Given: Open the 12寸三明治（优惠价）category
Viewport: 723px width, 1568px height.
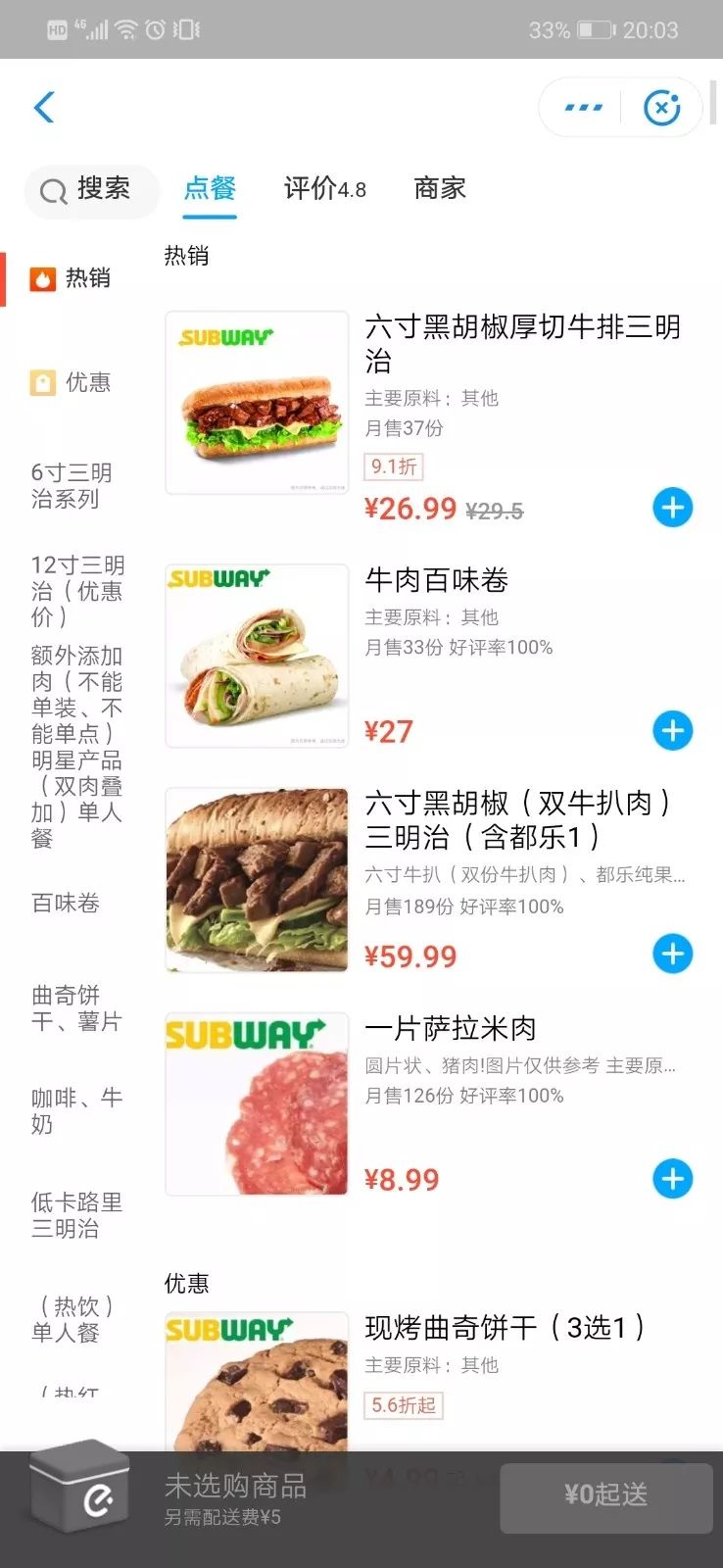Looking at the screenshot, I should tap(77, 590).
